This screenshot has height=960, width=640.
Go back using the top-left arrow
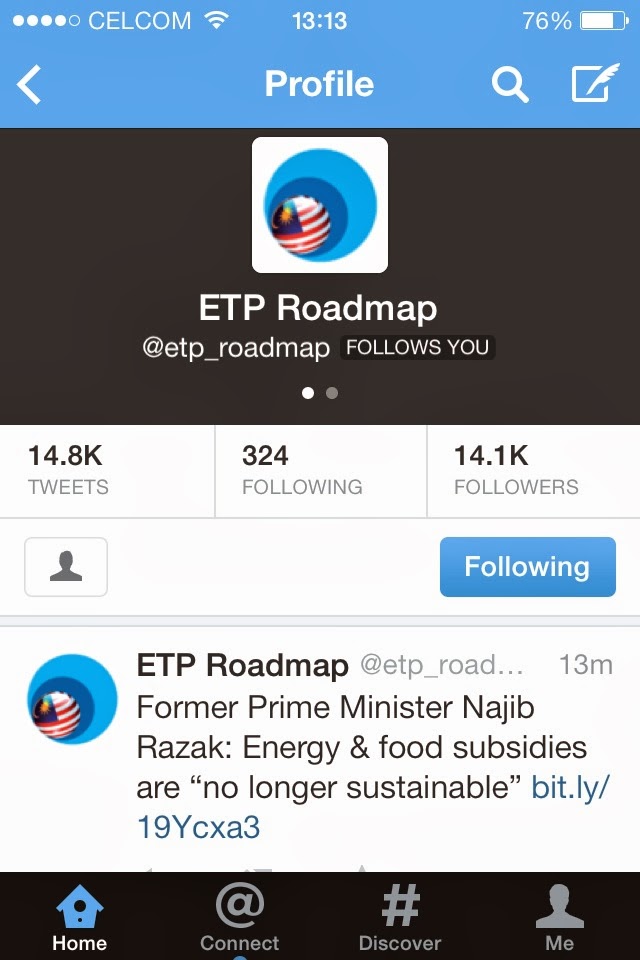pos(30,85)
